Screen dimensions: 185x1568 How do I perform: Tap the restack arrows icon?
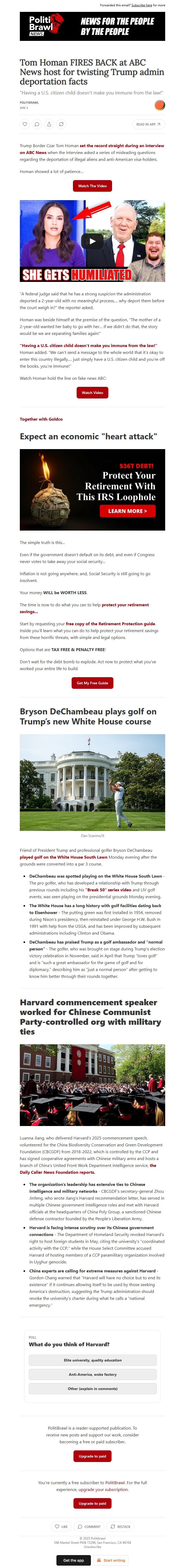[61, 124]
